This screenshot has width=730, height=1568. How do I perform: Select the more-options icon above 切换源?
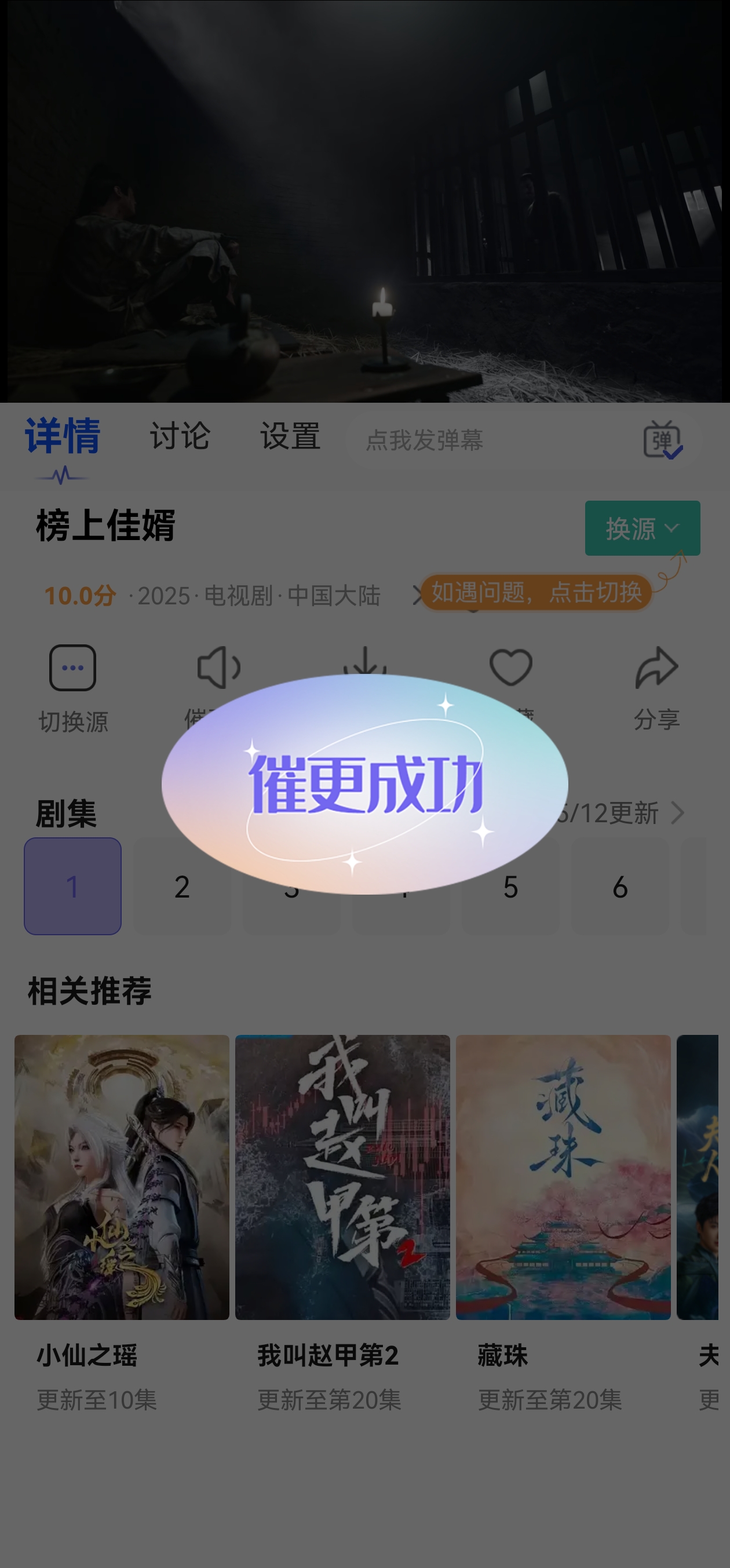[72, 666]
